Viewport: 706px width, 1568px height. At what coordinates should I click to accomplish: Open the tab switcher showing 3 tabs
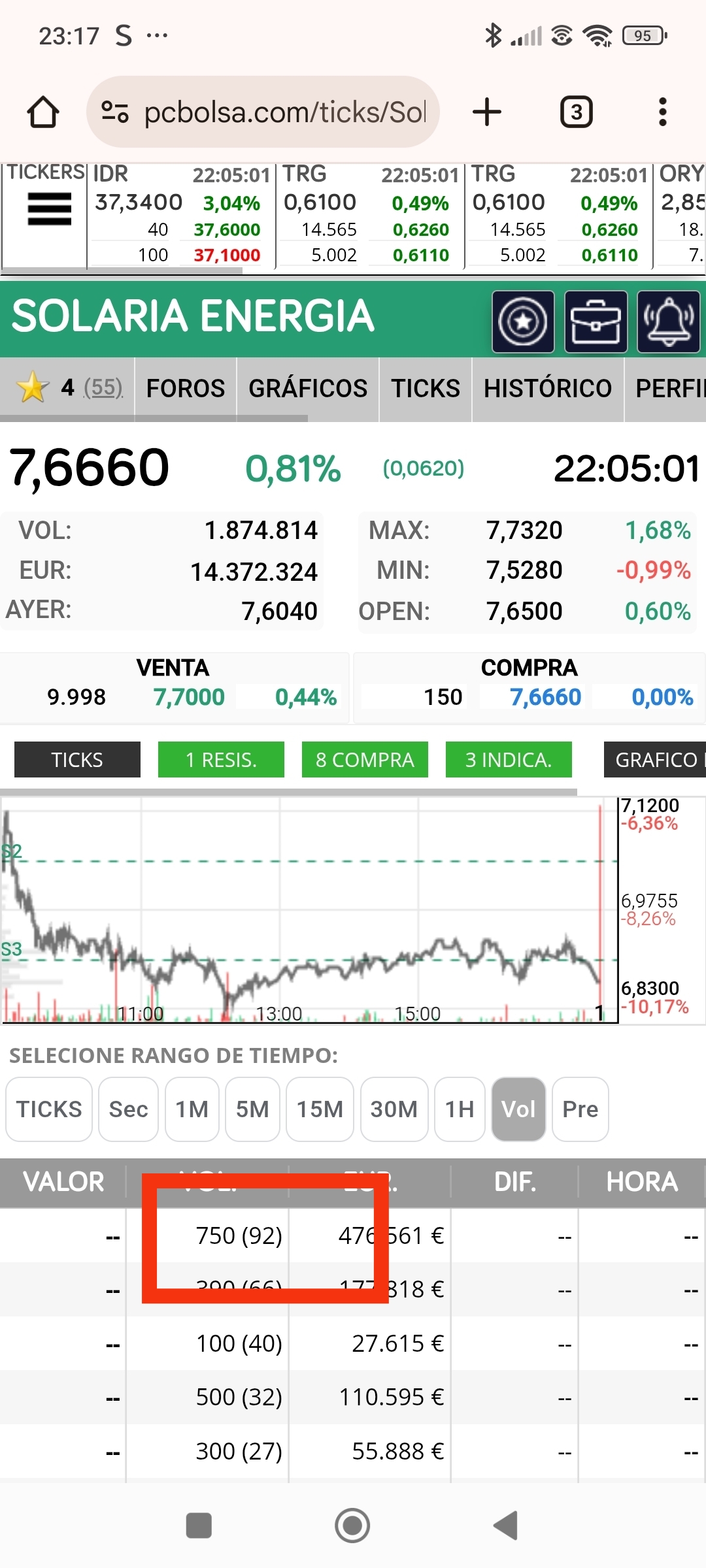click(577, 112)
